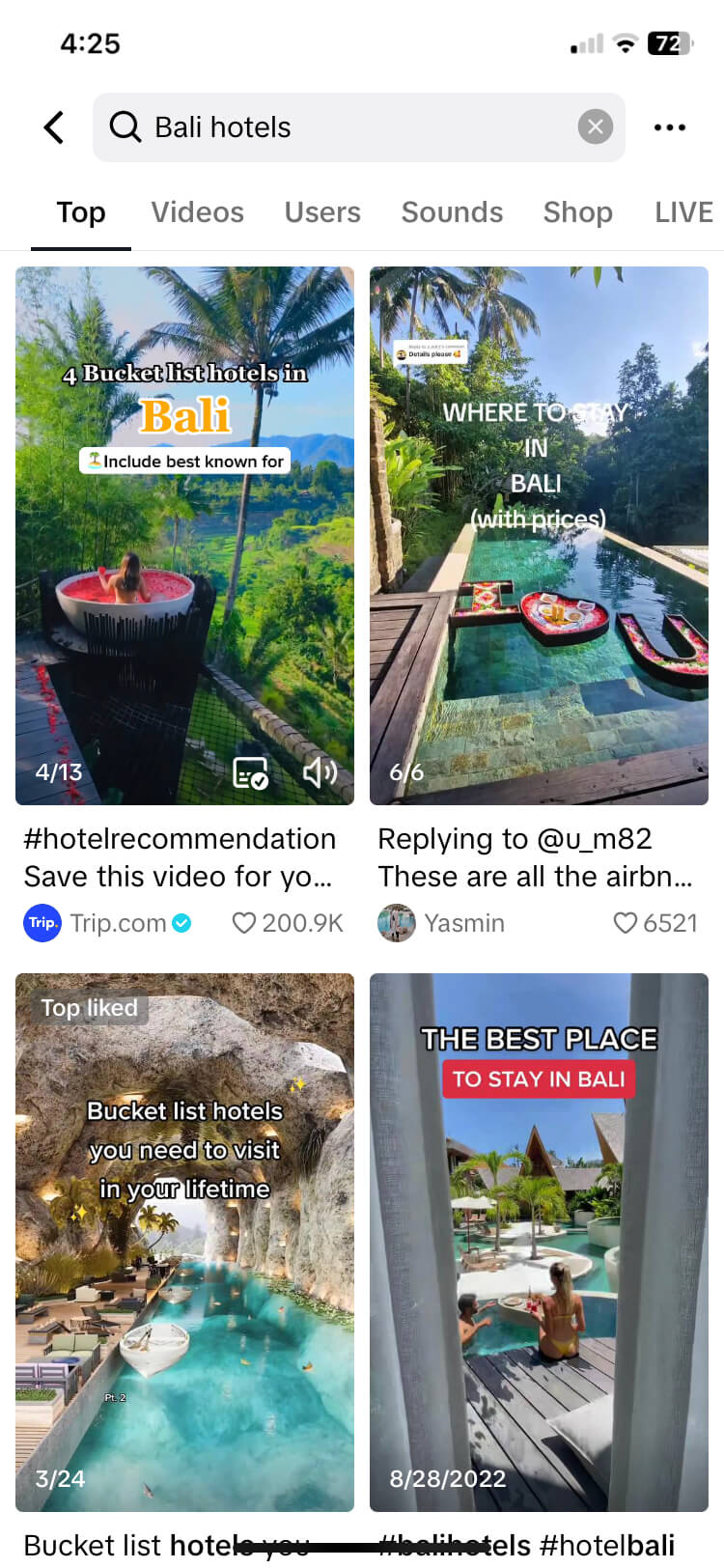The height and width of the screenshot is (1568, 724).
Task: Switch to the Shop tab
Action: click(577, 211)
